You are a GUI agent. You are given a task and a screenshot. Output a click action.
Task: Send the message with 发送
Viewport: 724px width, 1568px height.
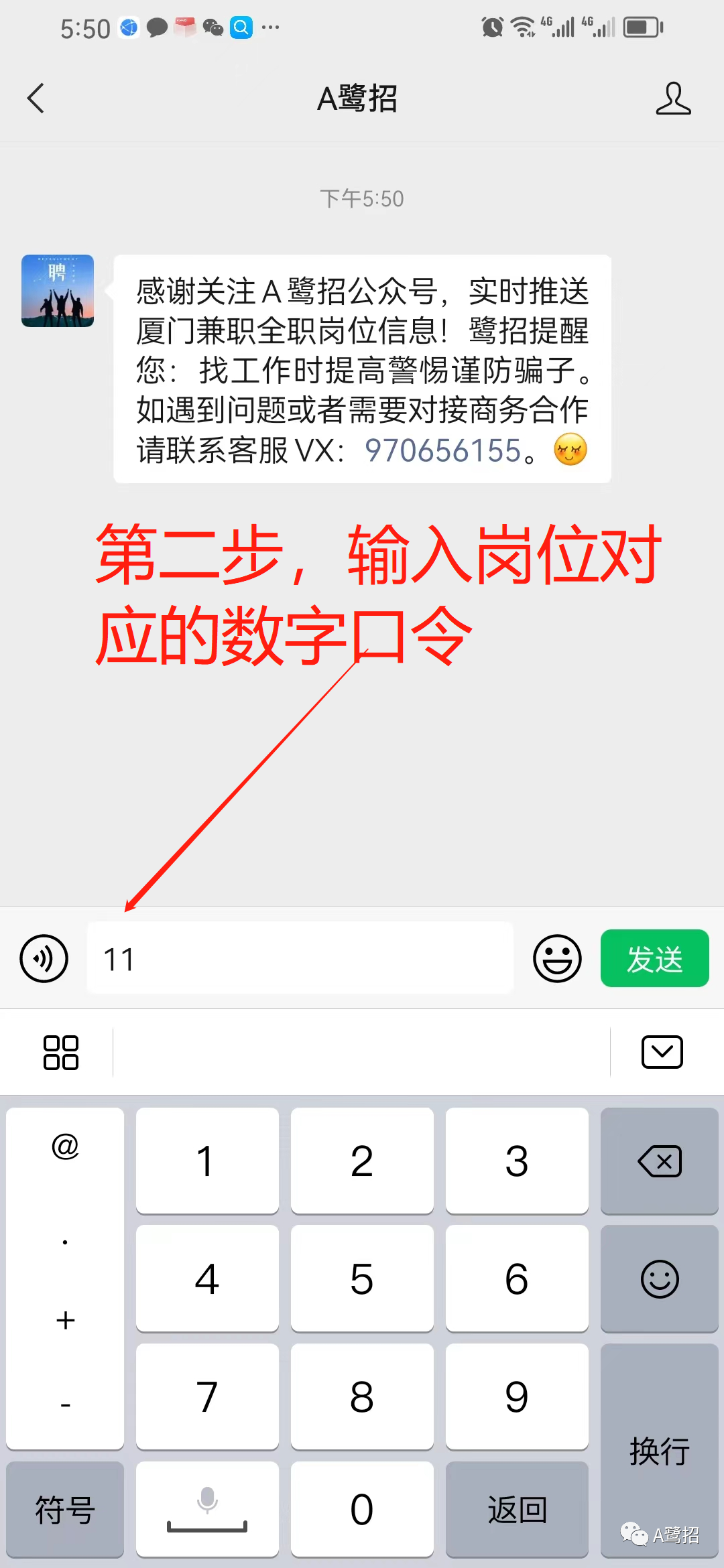[x=654, y=958]
